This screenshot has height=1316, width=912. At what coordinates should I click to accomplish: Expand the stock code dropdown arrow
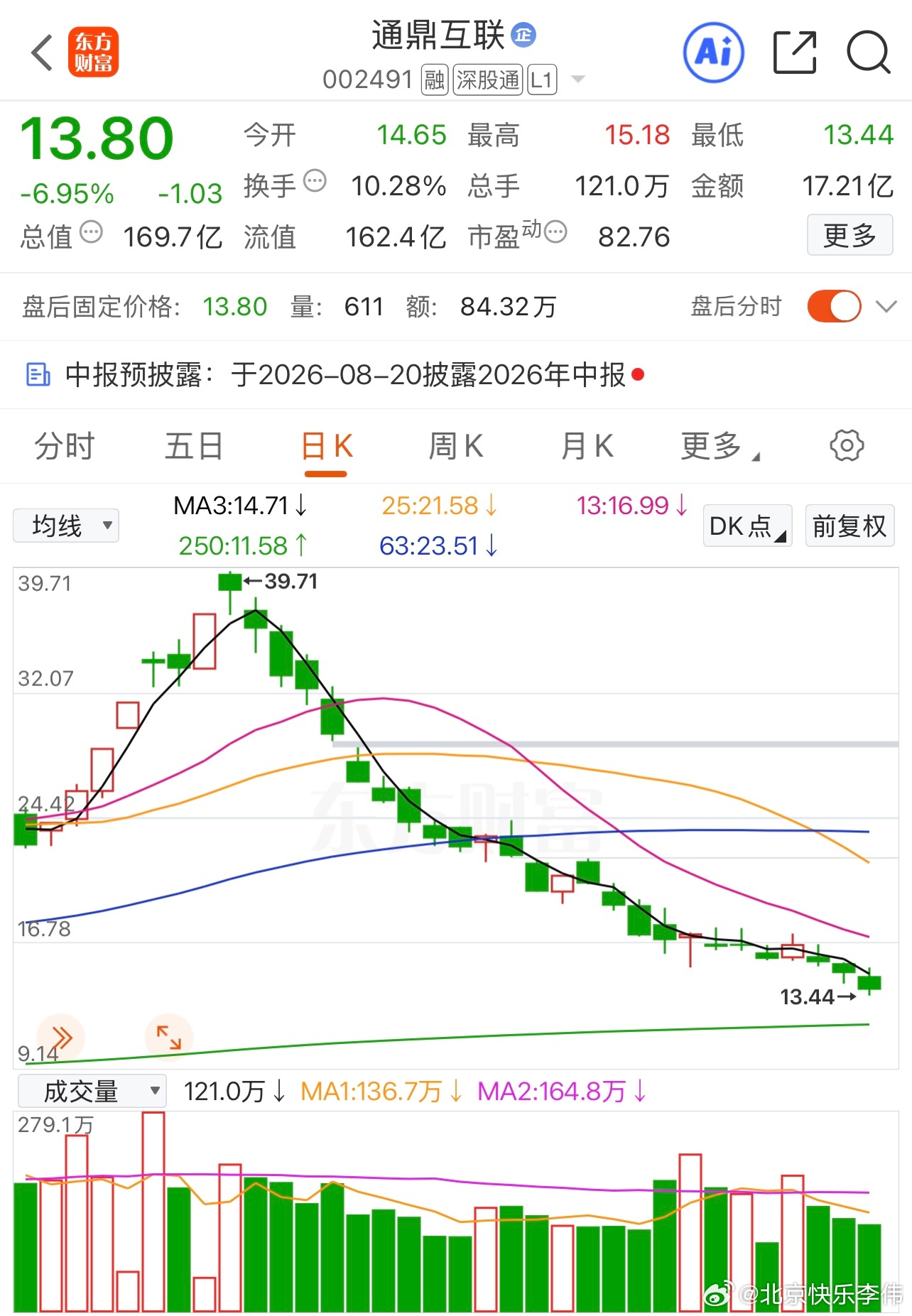click(x=578, y=79)
